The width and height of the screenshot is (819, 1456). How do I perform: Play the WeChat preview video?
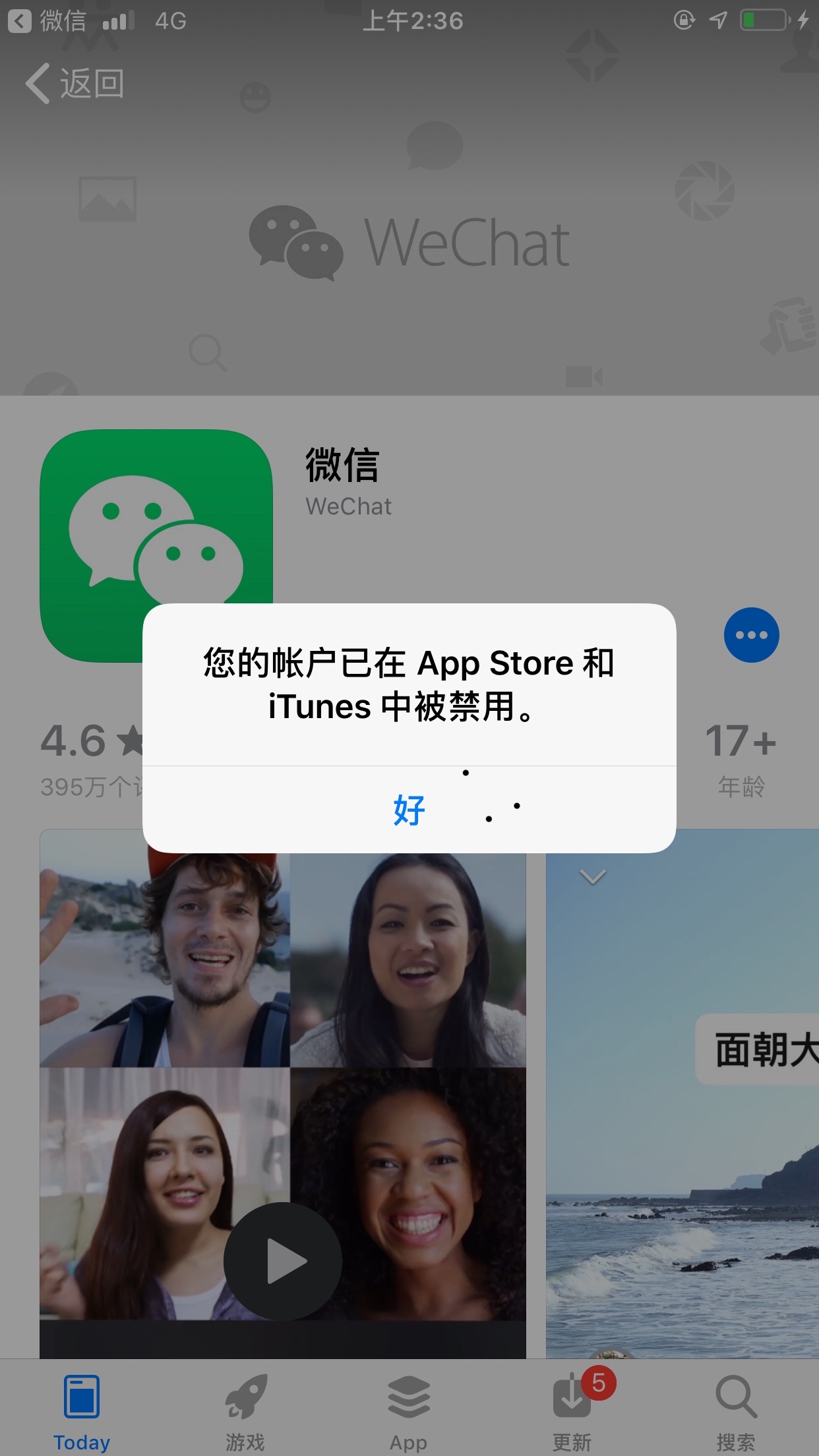(283, 1261)
